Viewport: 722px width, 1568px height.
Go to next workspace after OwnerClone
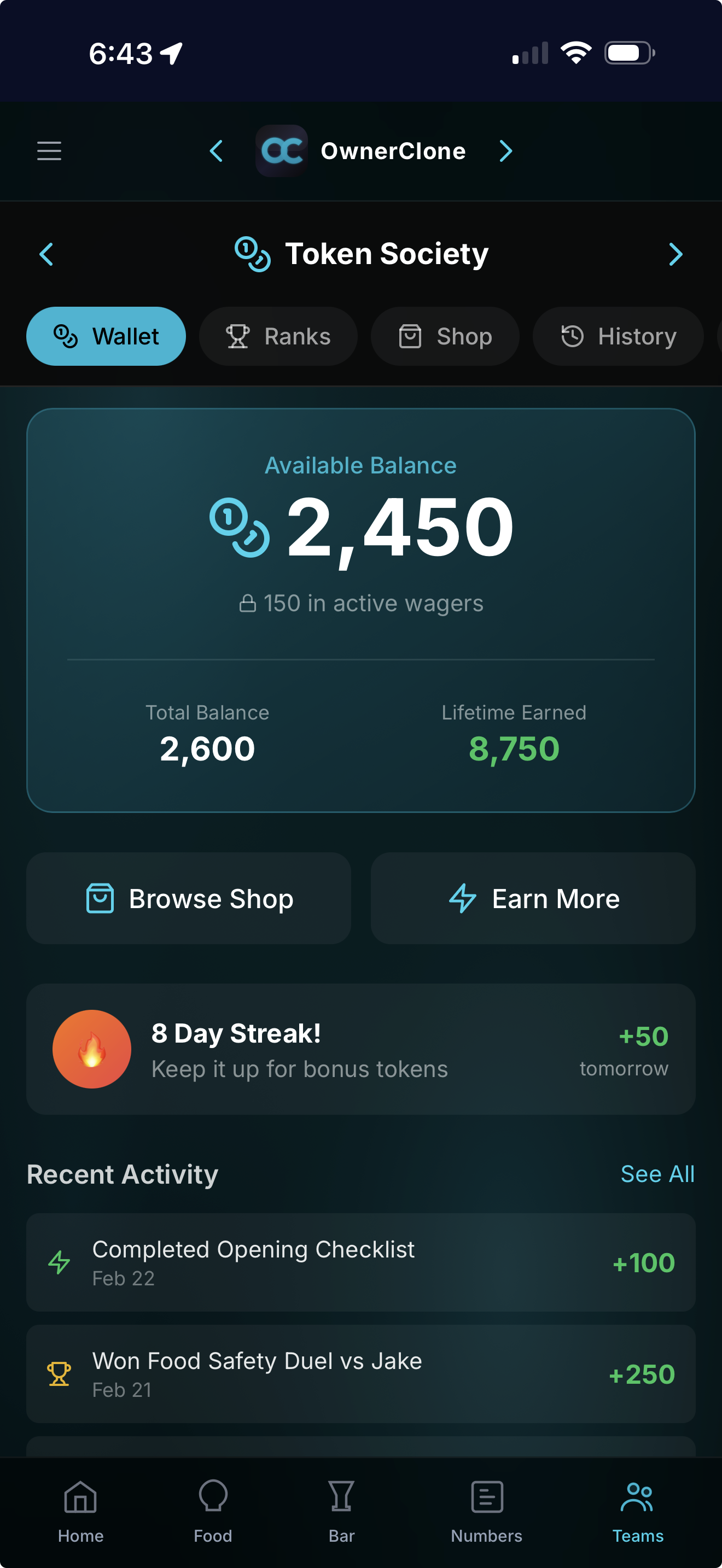point(505,151)
